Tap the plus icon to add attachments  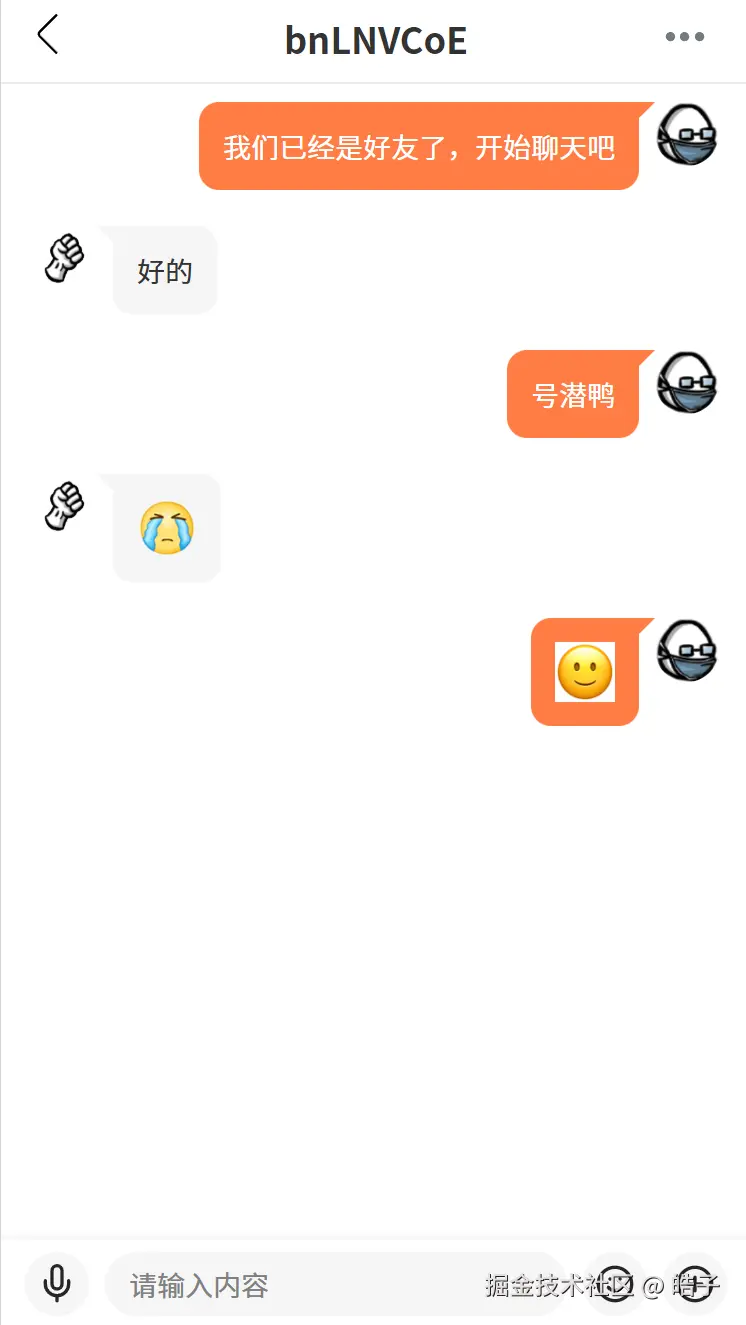tap(695, 1285)
